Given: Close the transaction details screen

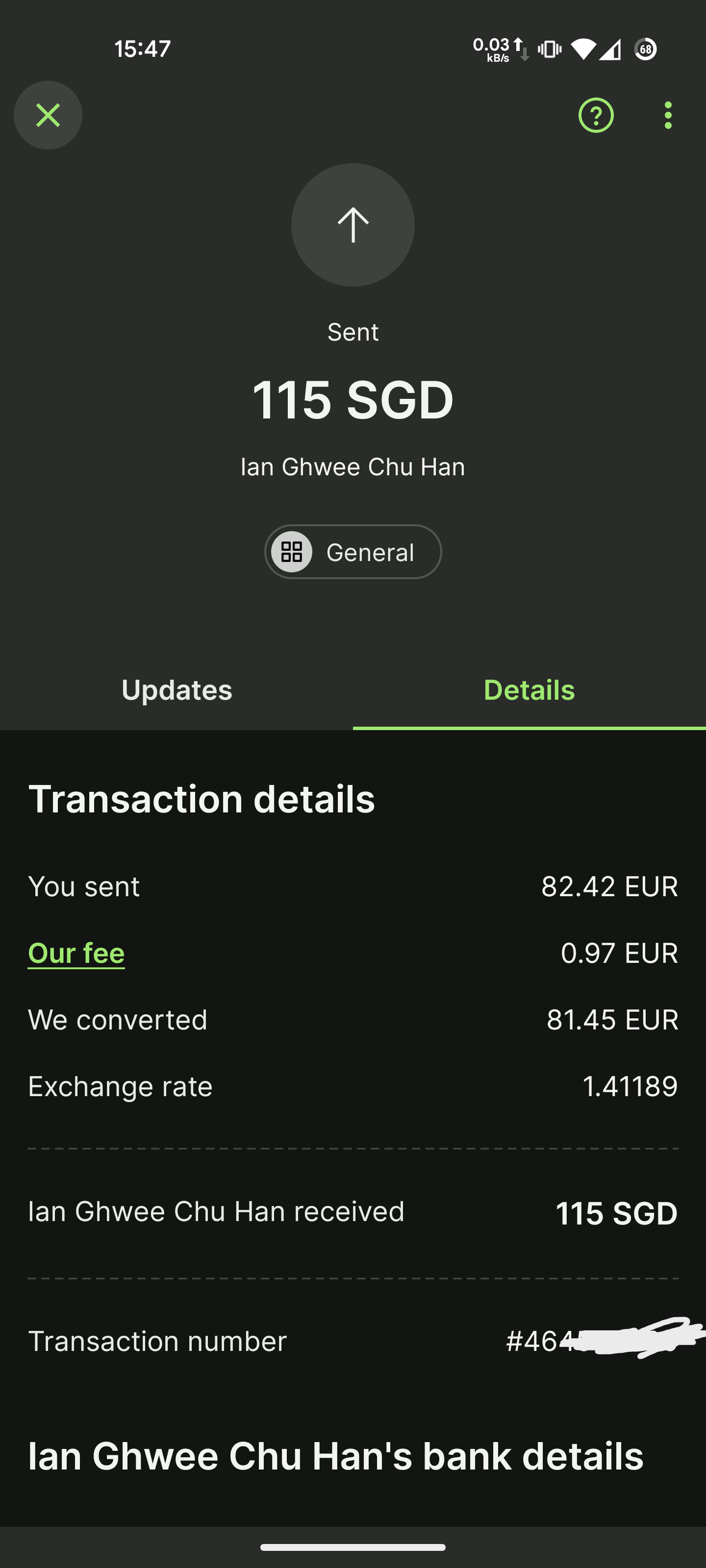Looking at the screenshot, I should pyautogui.click(x=48, y=115).
